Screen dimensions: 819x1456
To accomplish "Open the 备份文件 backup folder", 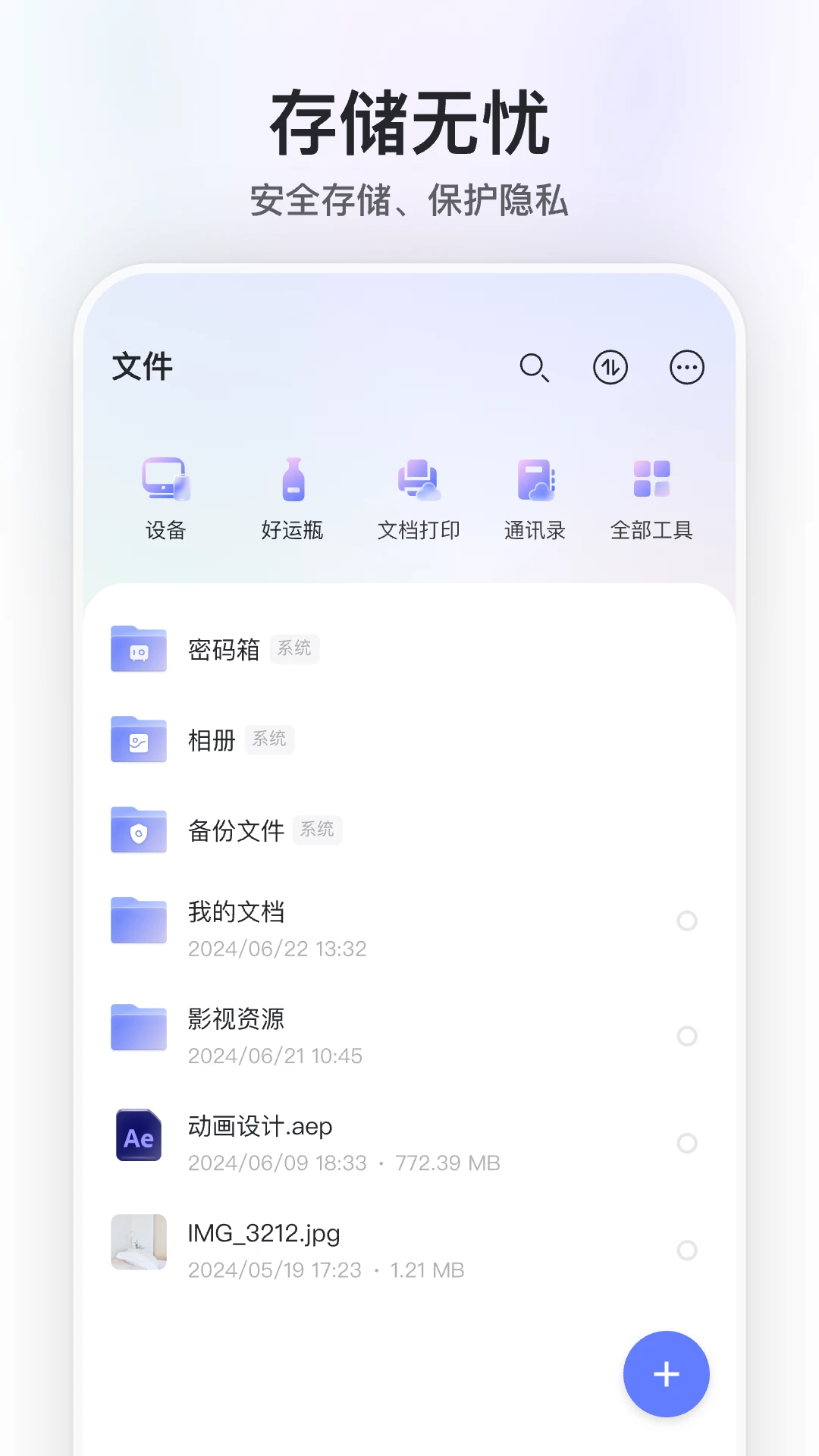I will (x=237, y=830).
